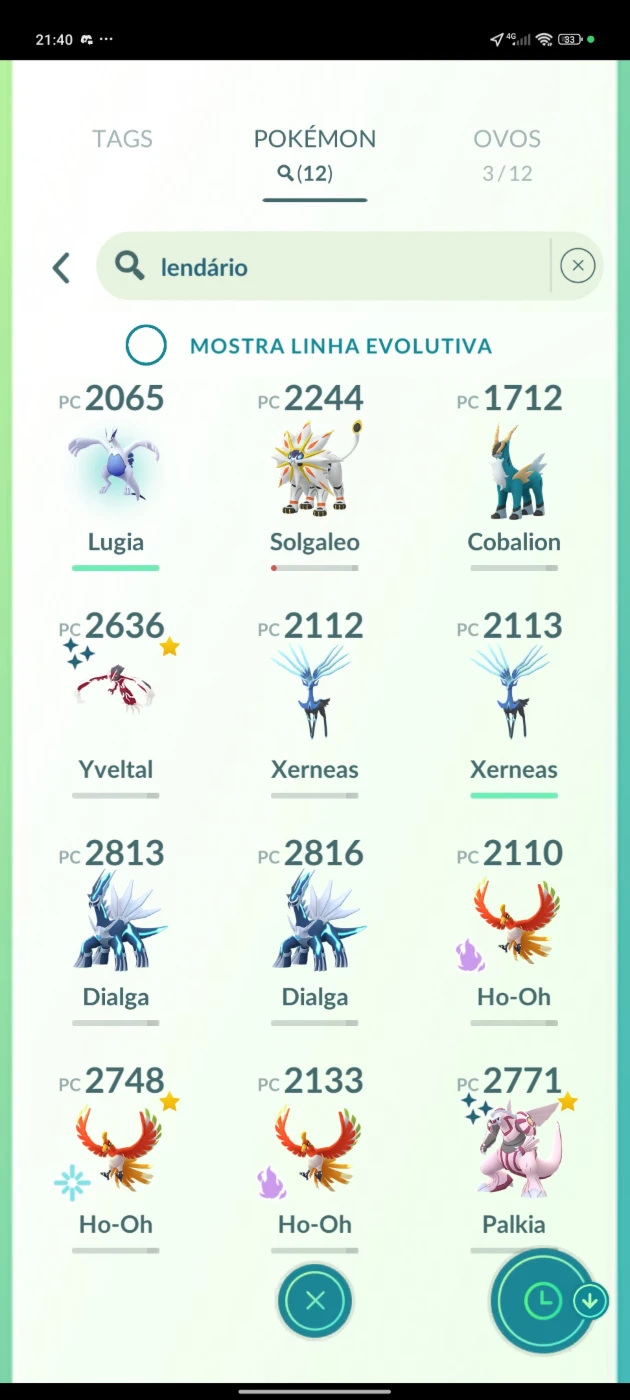Image resolution: width=630 pixels, height=1400 pixels.
Task: Go back with the left arrow
Action: [61, 267]
